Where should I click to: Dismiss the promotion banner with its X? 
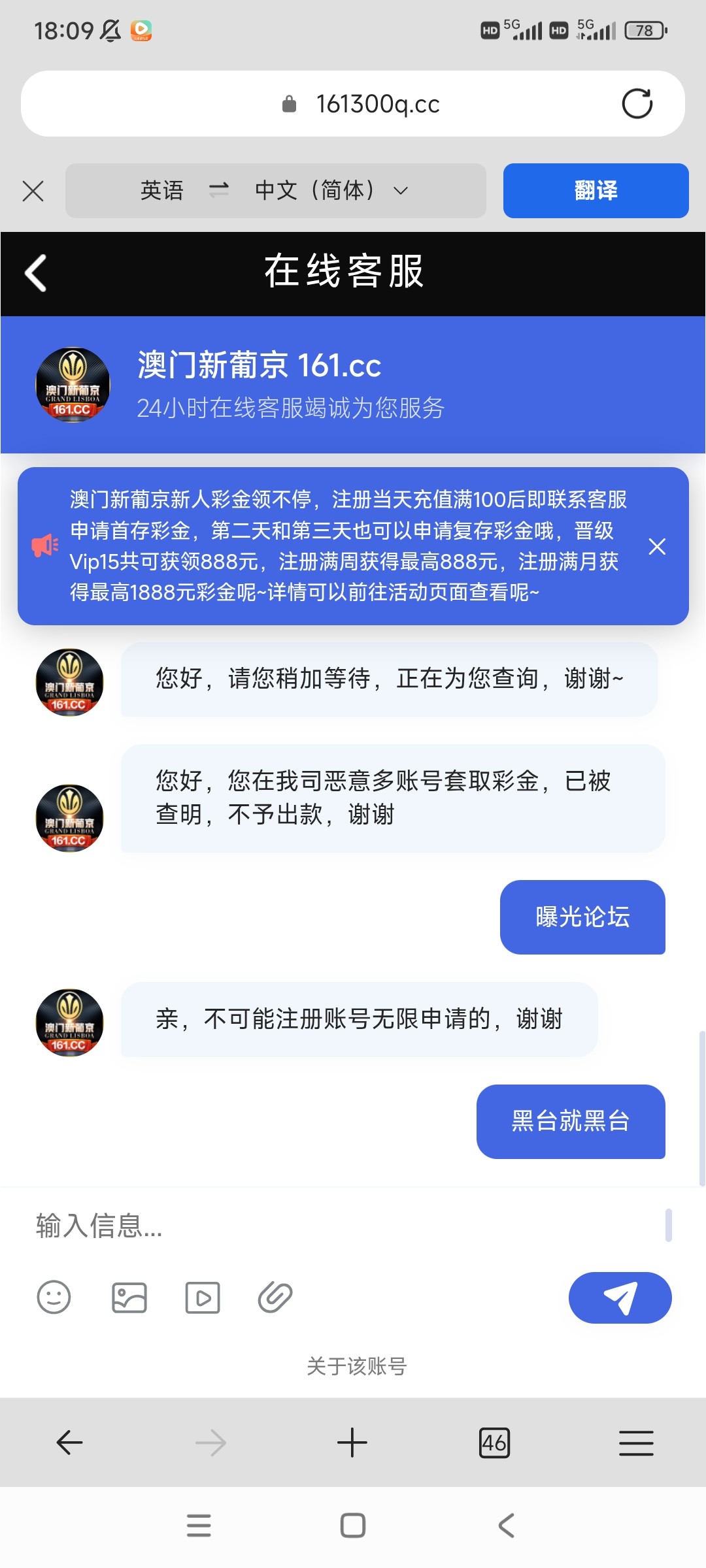click(657, 547)
